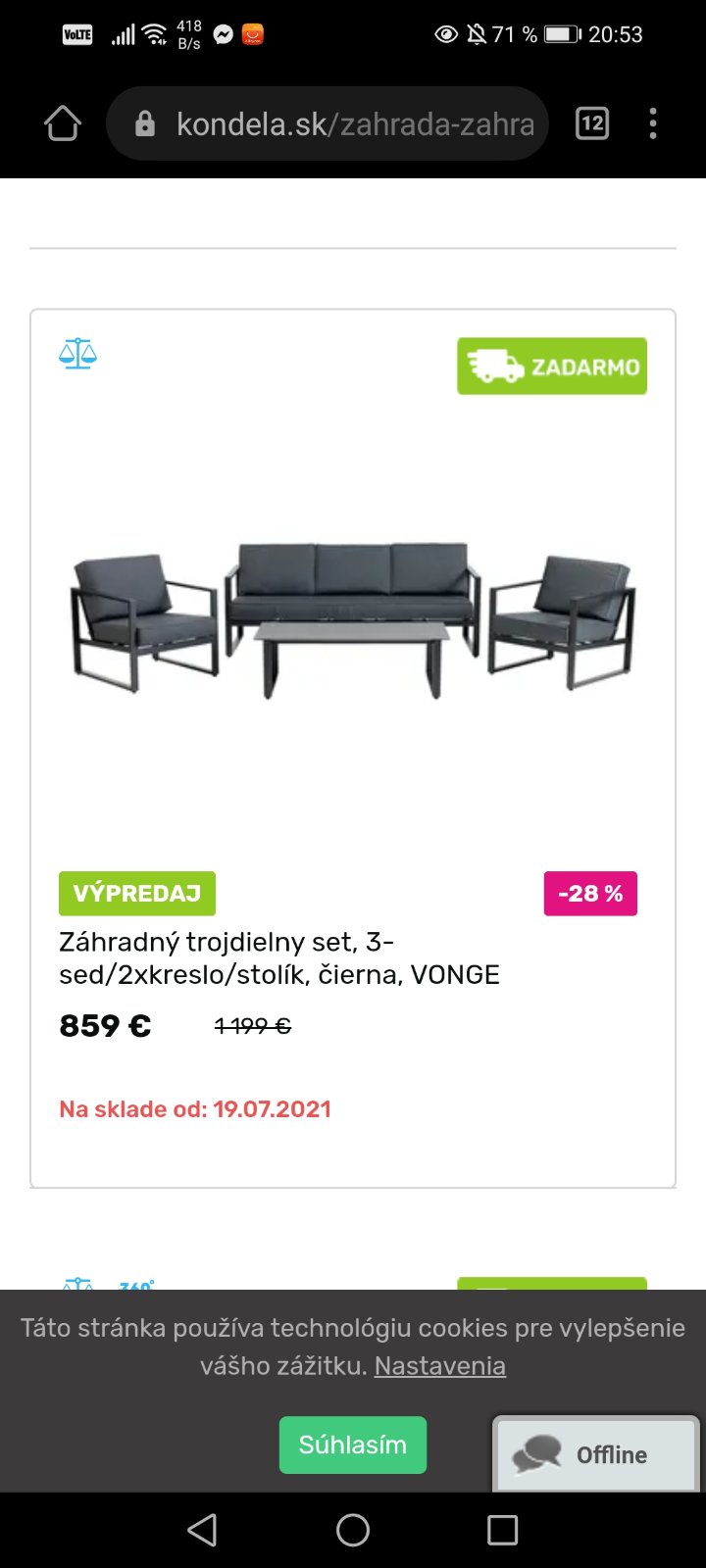Open the Offline chat widget
The width and height of the screenshot is (706, 1568).
(x=596, y=1454)
